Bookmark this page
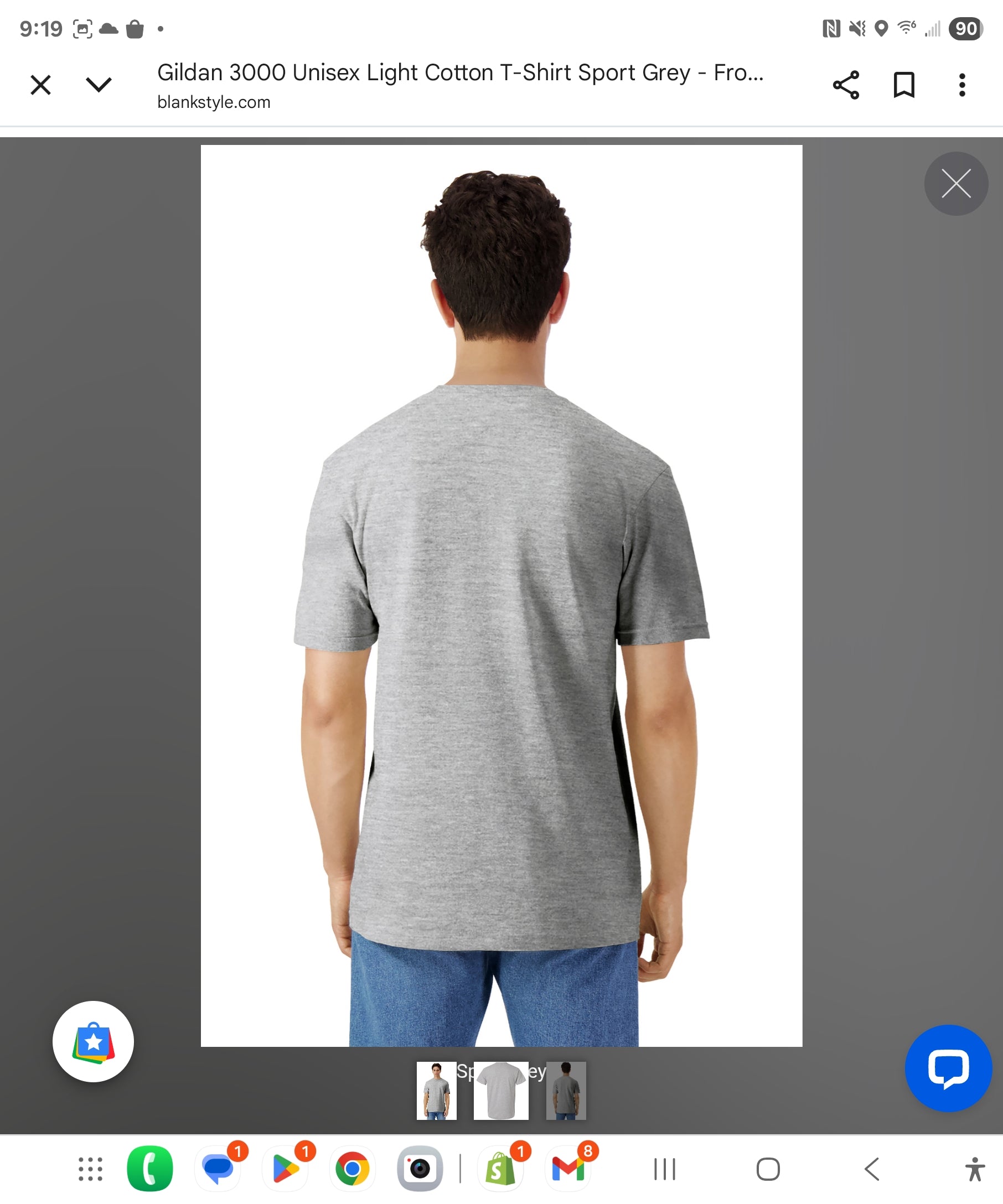This screenshot has width=1003, height=1204. click(904, 85)
